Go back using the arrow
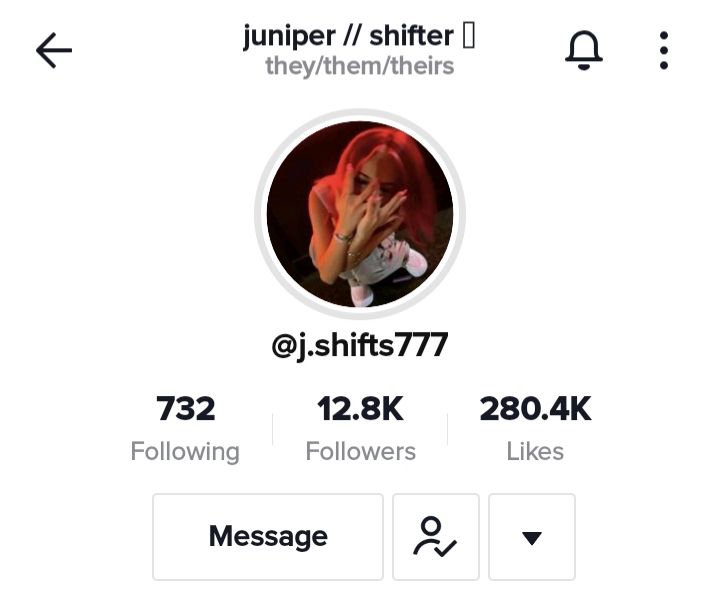The height and width of the screenshot is (589, 720). [54, 51]
